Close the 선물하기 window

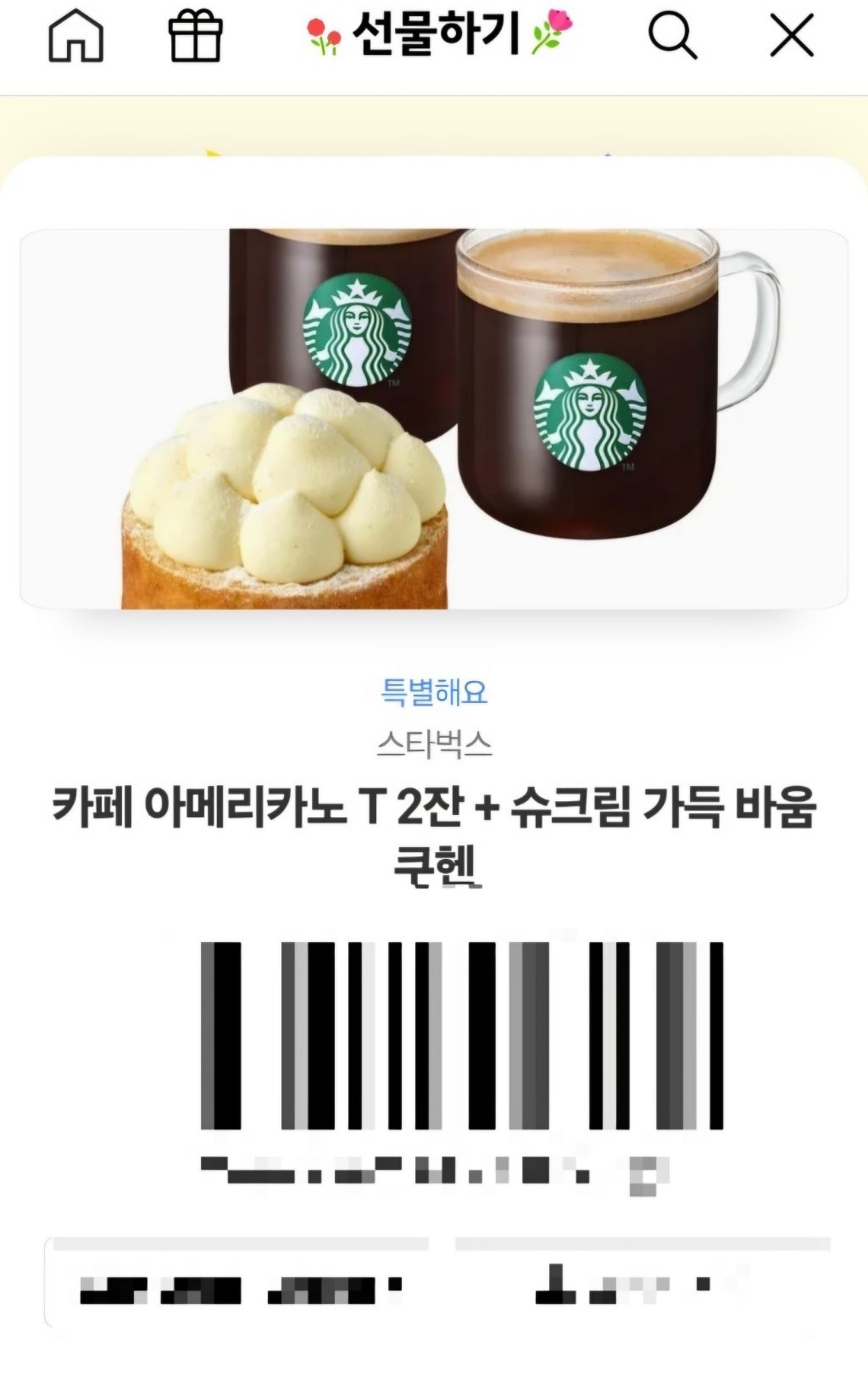point(792,36)
